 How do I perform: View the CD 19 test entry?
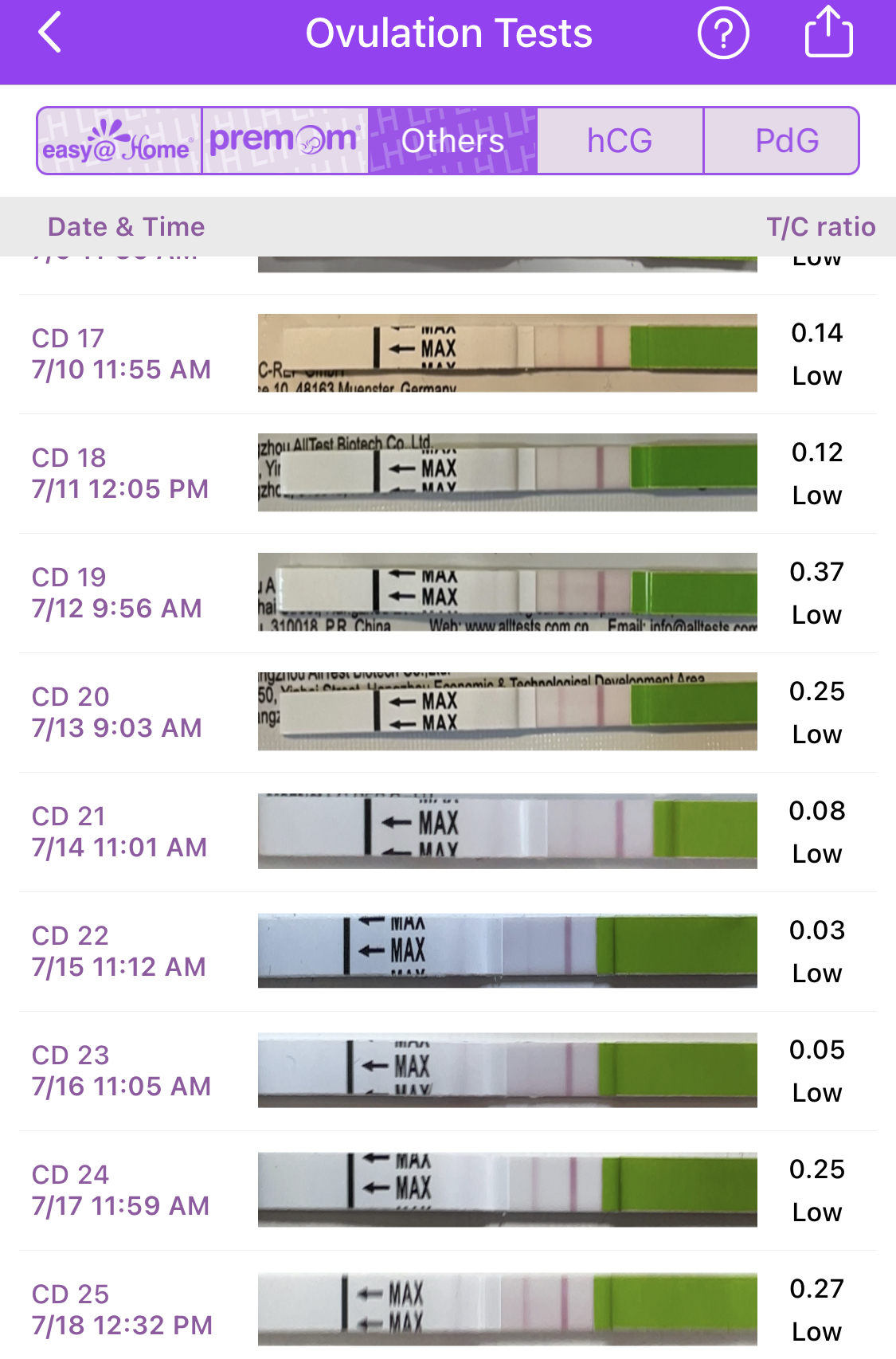[446, 593]
